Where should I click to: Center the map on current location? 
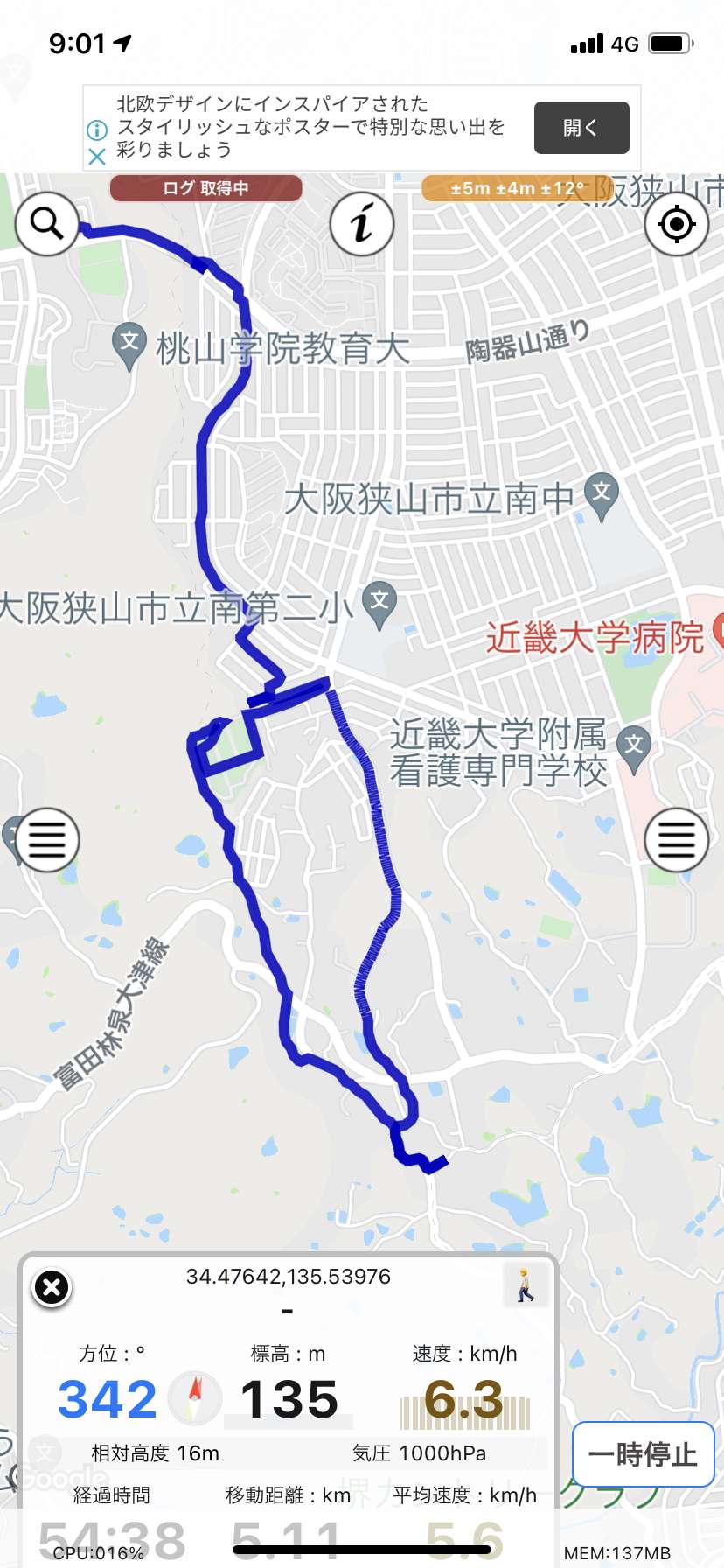[x=676, y=224]
